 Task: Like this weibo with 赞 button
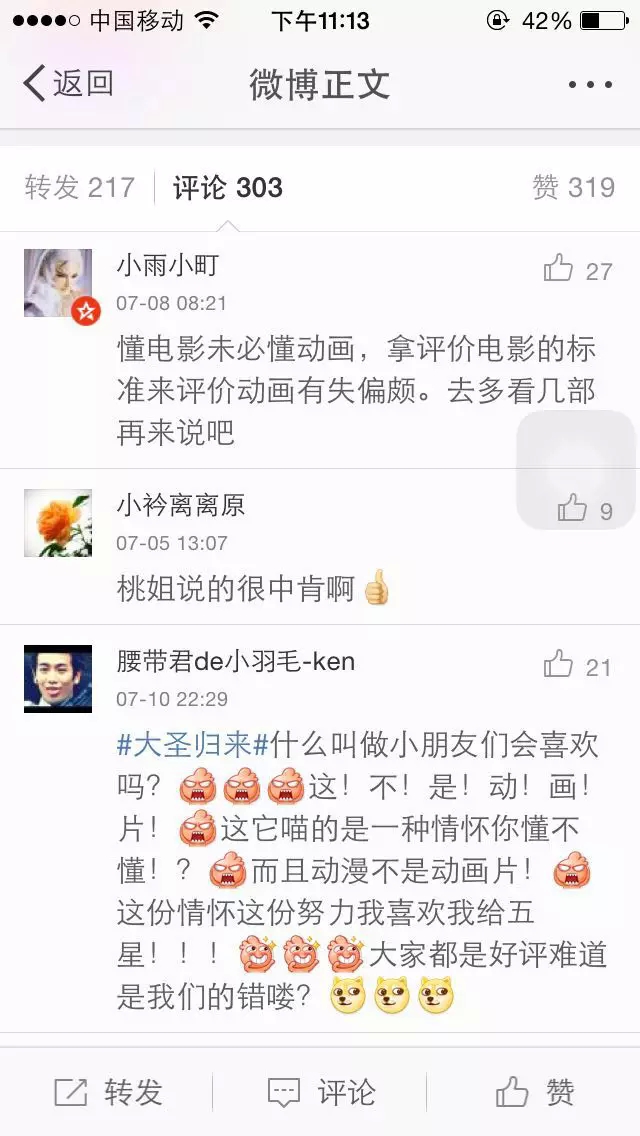click(x=535, y=1092)
